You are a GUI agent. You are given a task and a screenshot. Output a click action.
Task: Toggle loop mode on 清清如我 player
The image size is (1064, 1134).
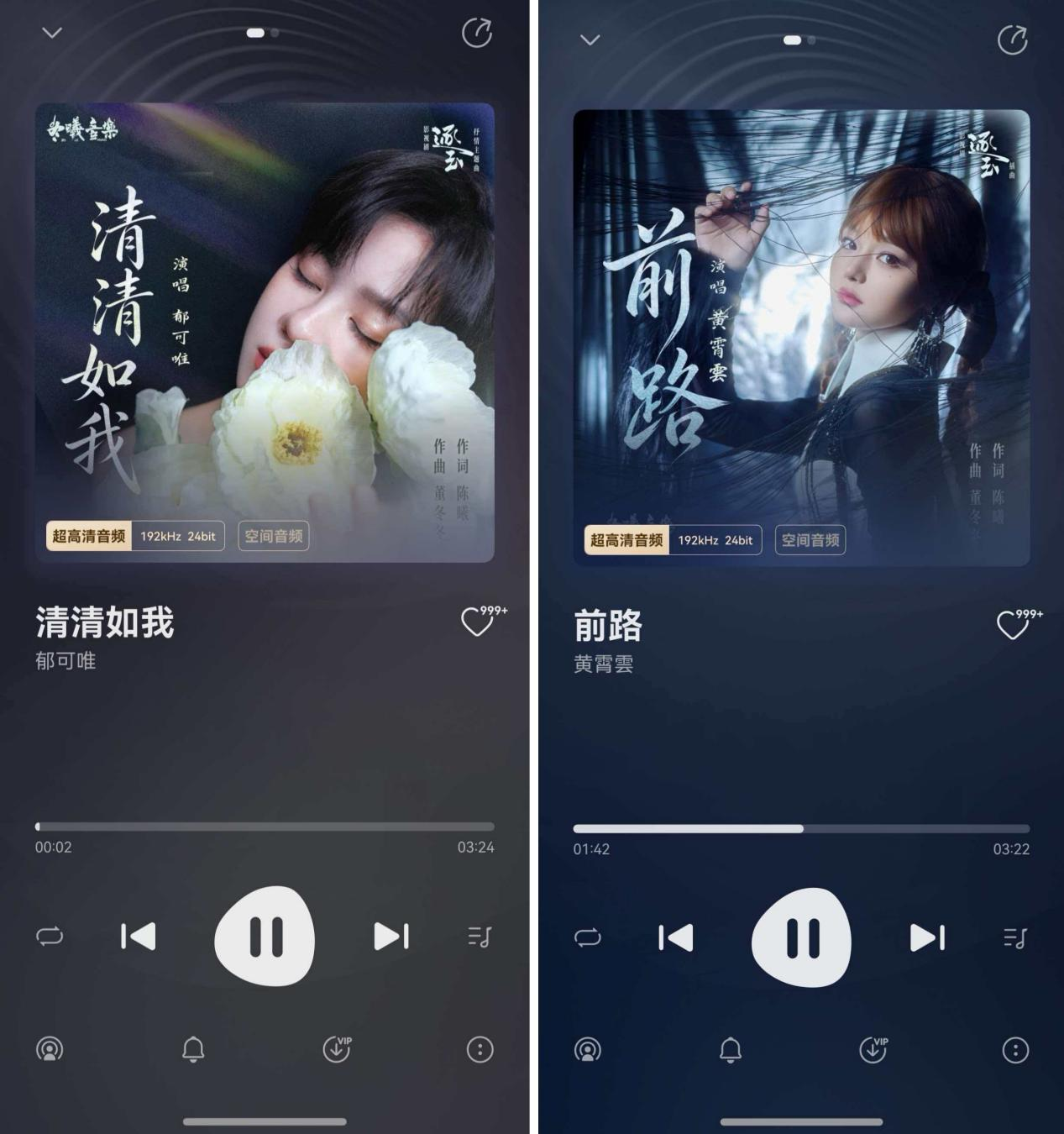(x=50, y=936)
